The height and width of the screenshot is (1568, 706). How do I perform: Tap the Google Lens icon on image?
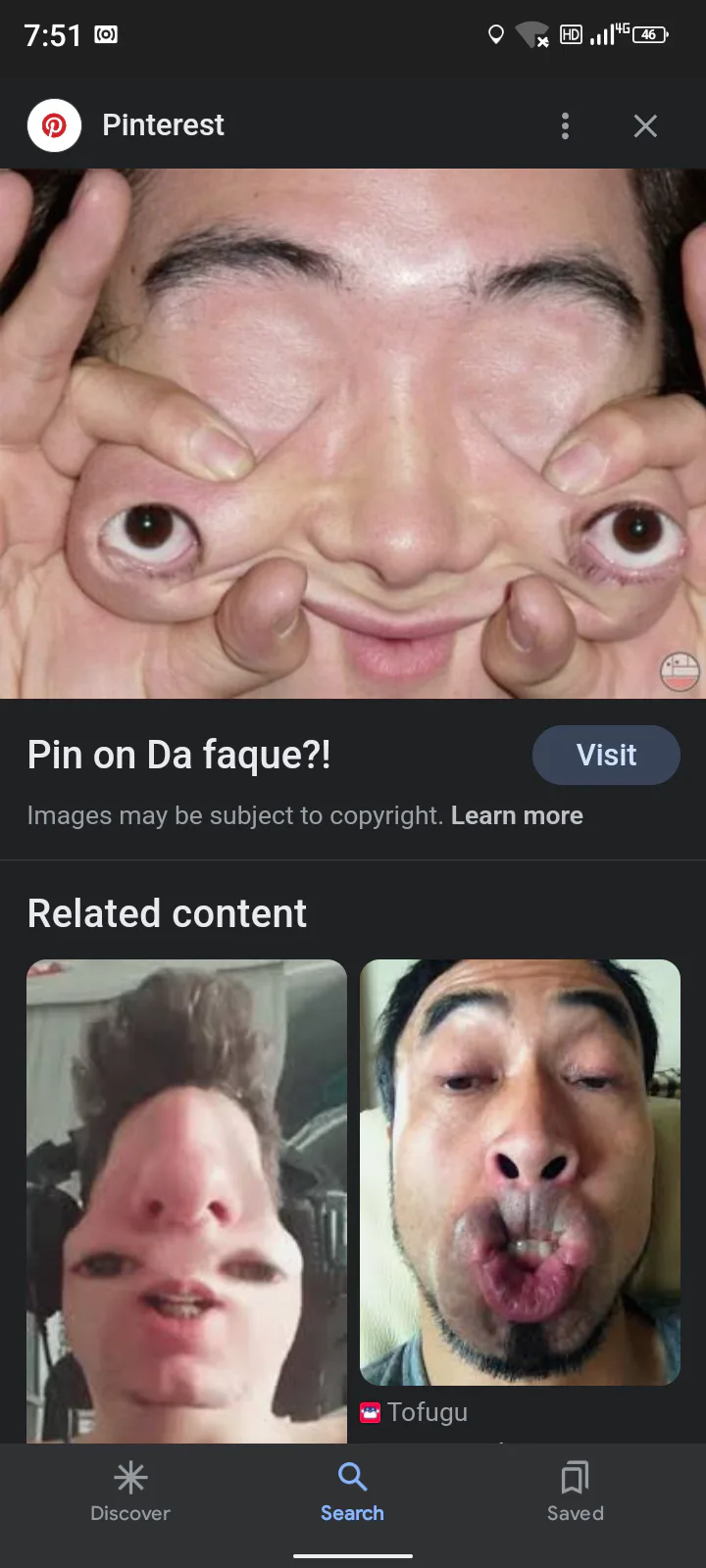tap(680, 671)
